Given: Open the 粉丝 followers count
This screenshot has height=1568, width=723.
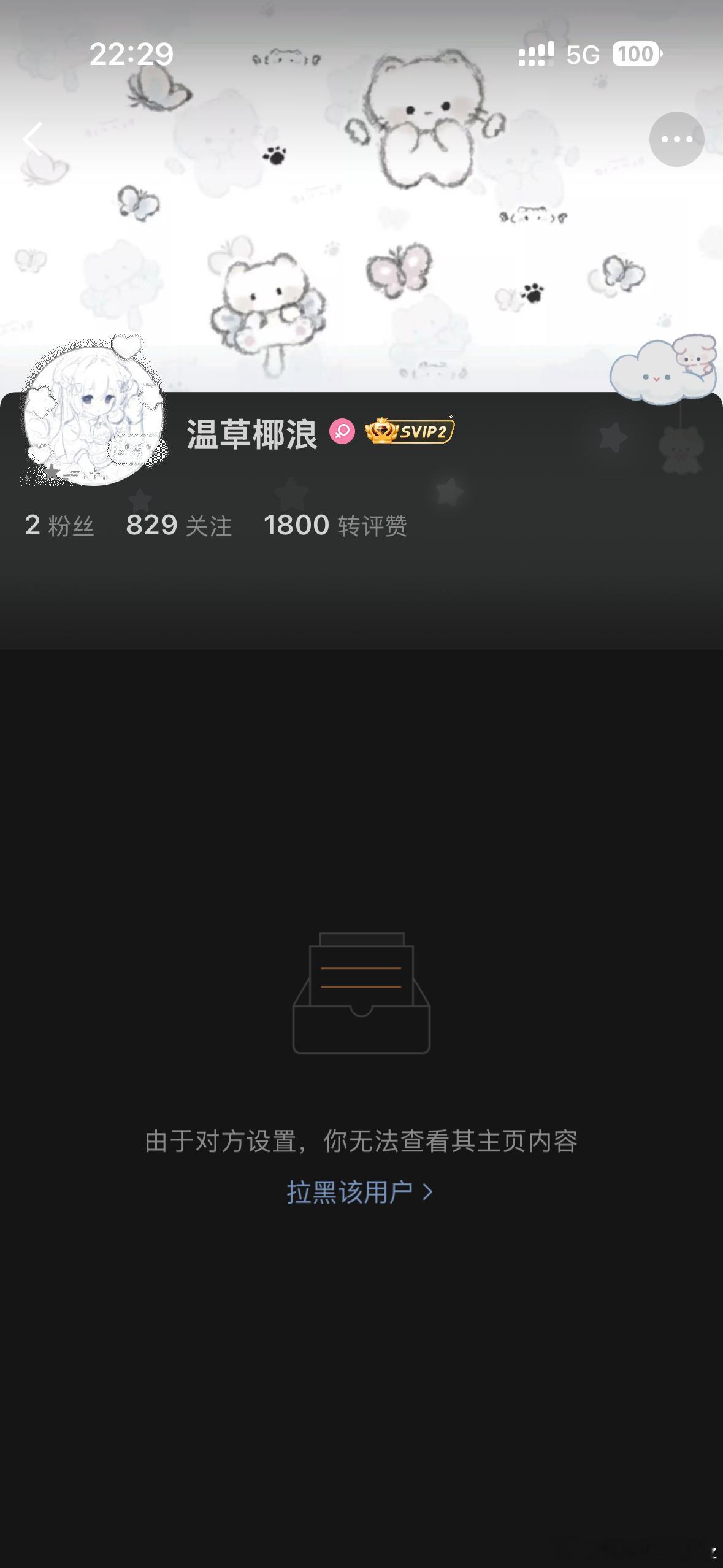Looking at the screenshot, I should [59, 526].
